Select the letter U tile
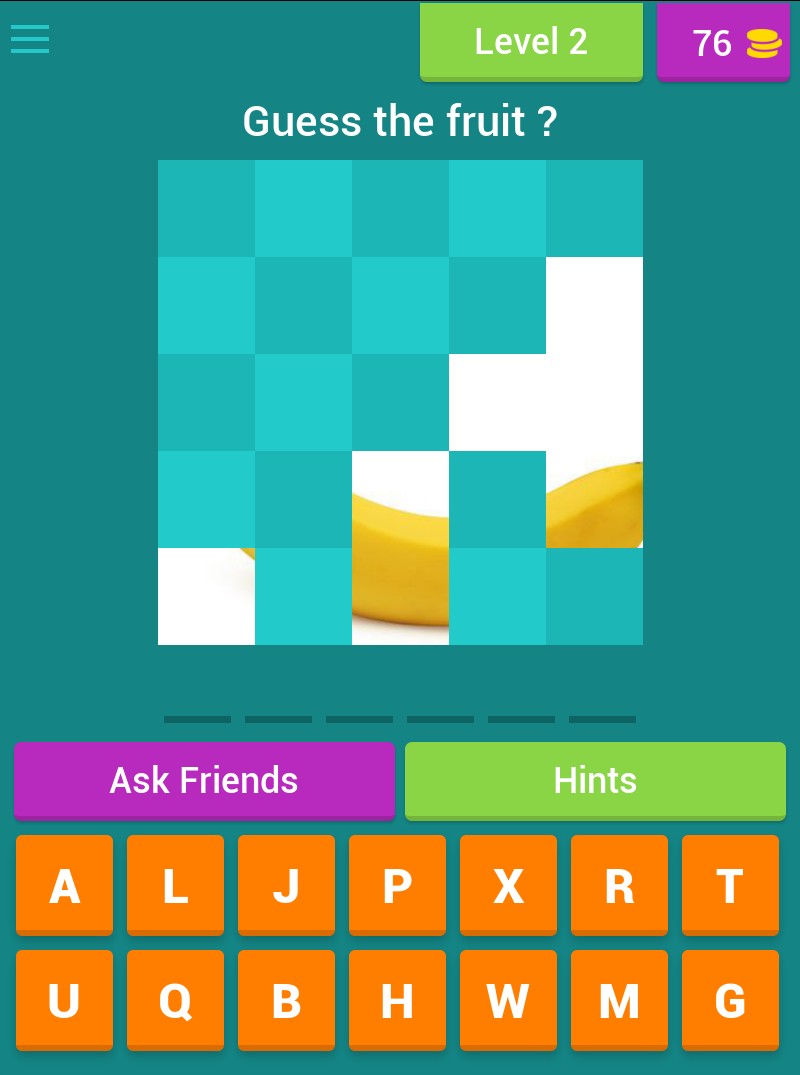 point(64,999)
